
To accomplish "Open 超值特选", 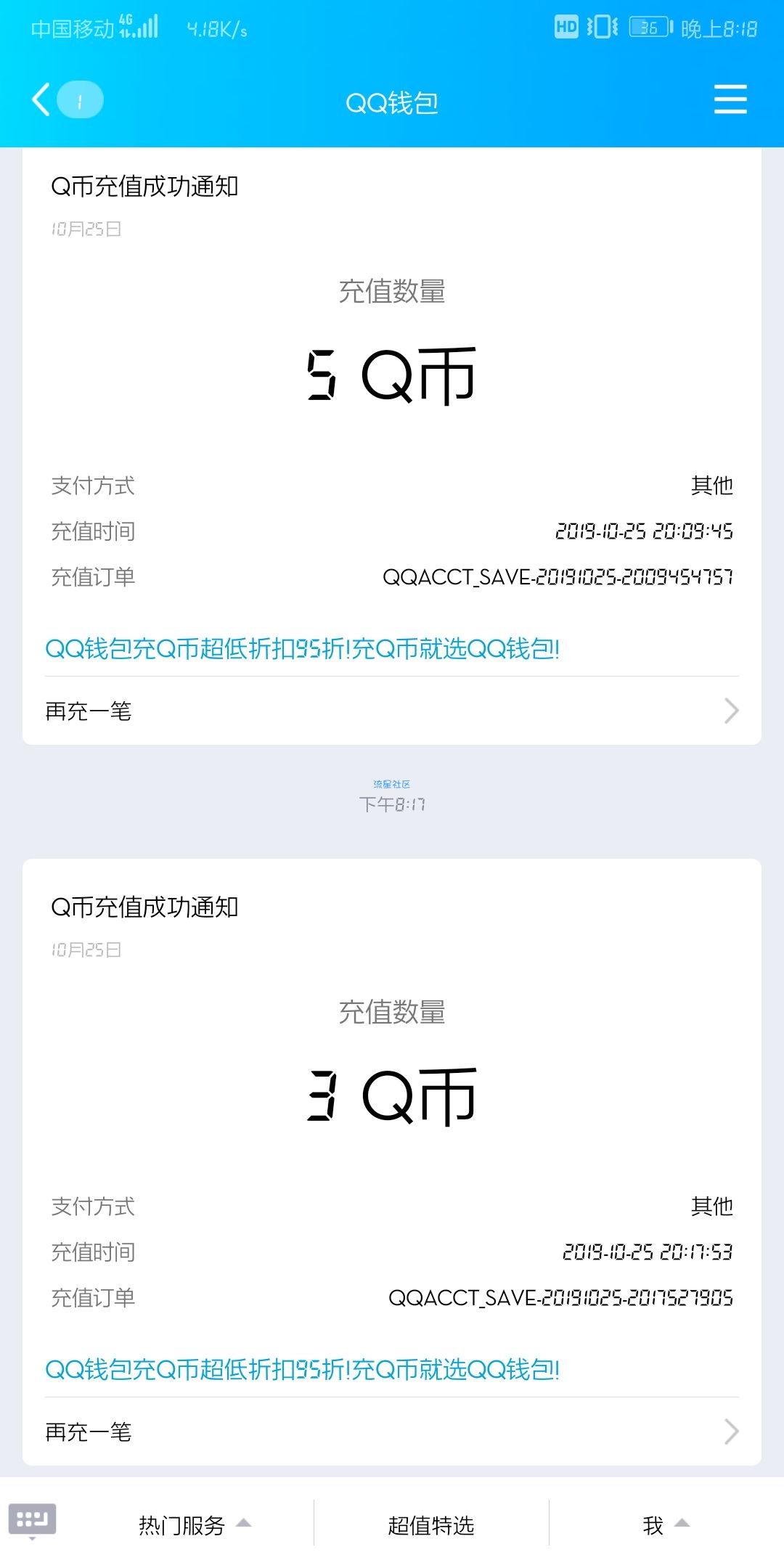I will pos(431,1525).
